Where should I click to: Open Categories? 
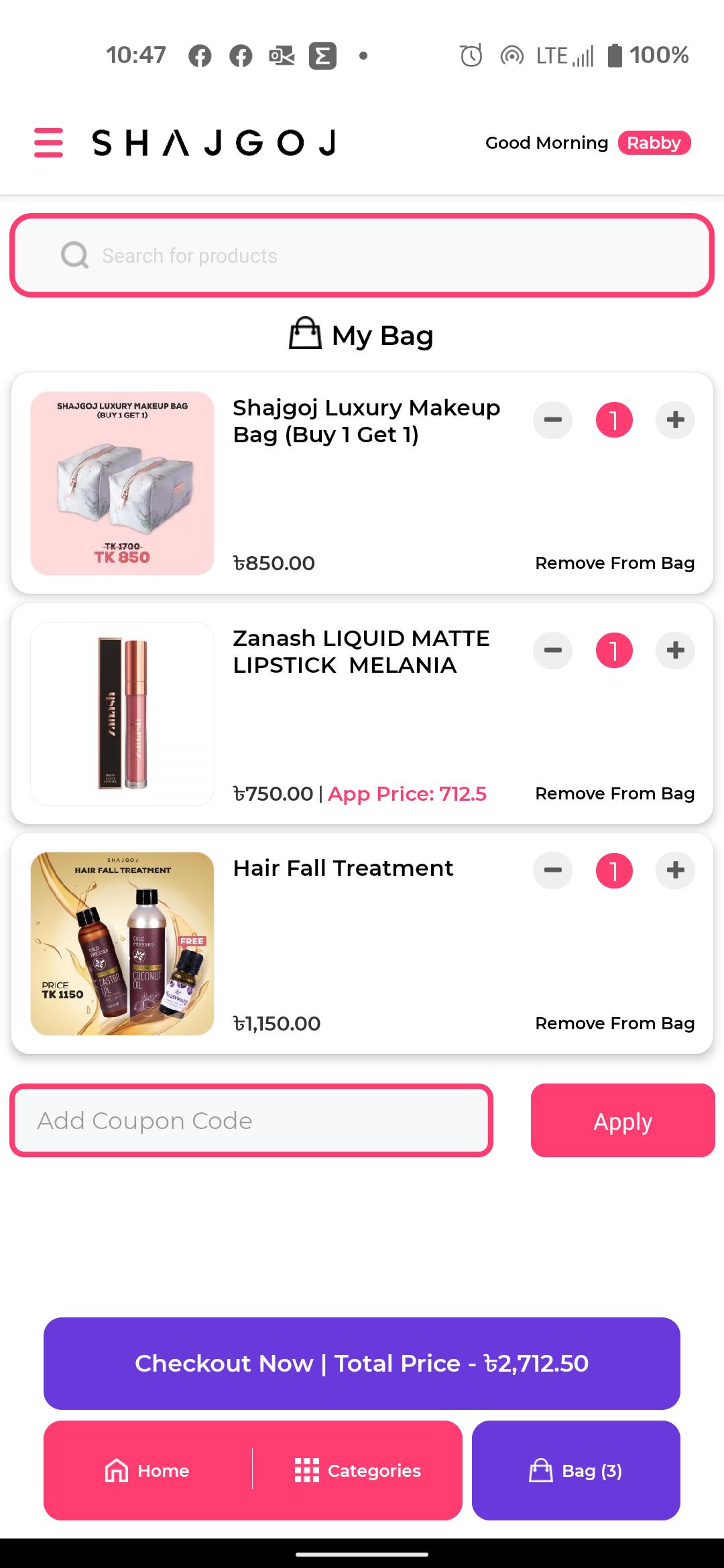point(358,1471)
